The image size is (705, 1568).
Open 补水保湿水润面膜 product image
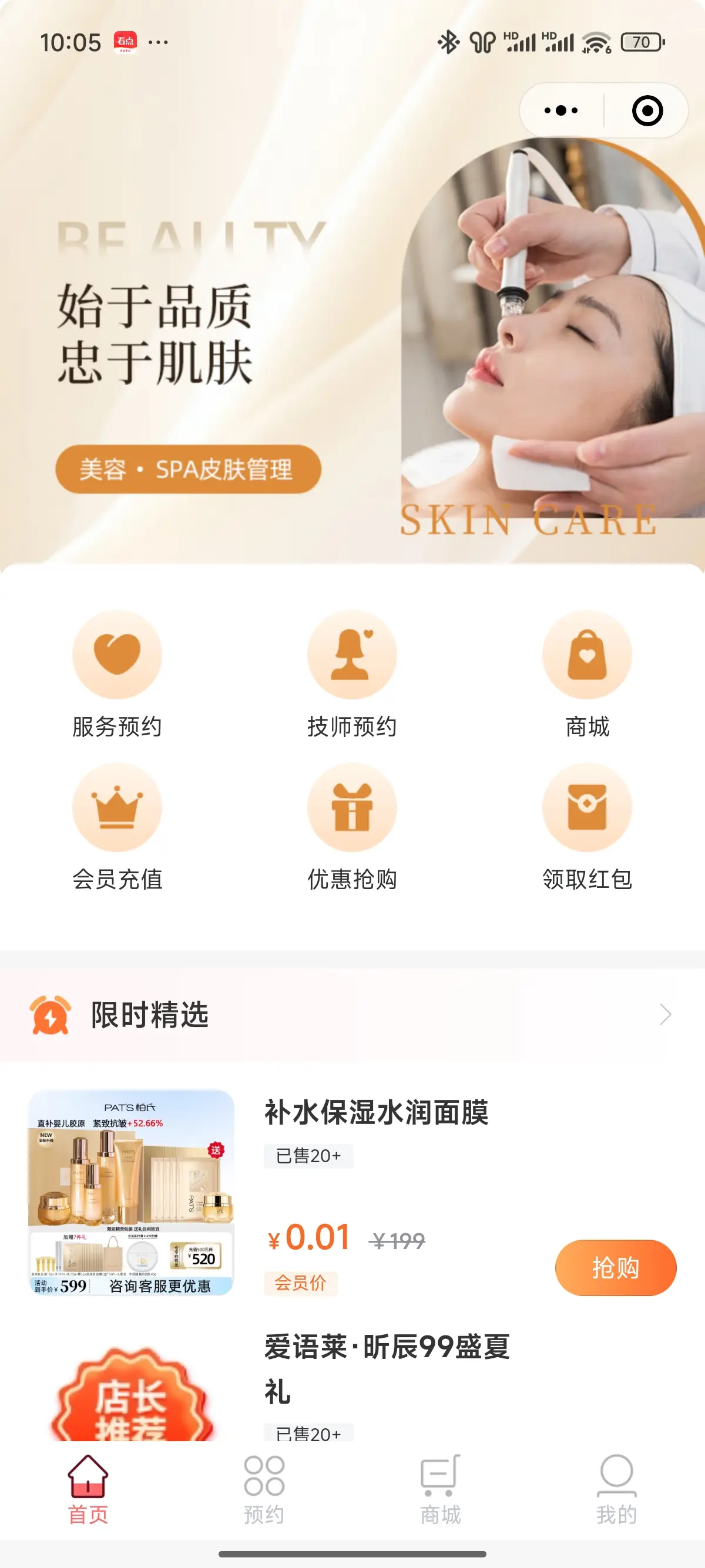pyautogui.click(x=131, y=1192)
